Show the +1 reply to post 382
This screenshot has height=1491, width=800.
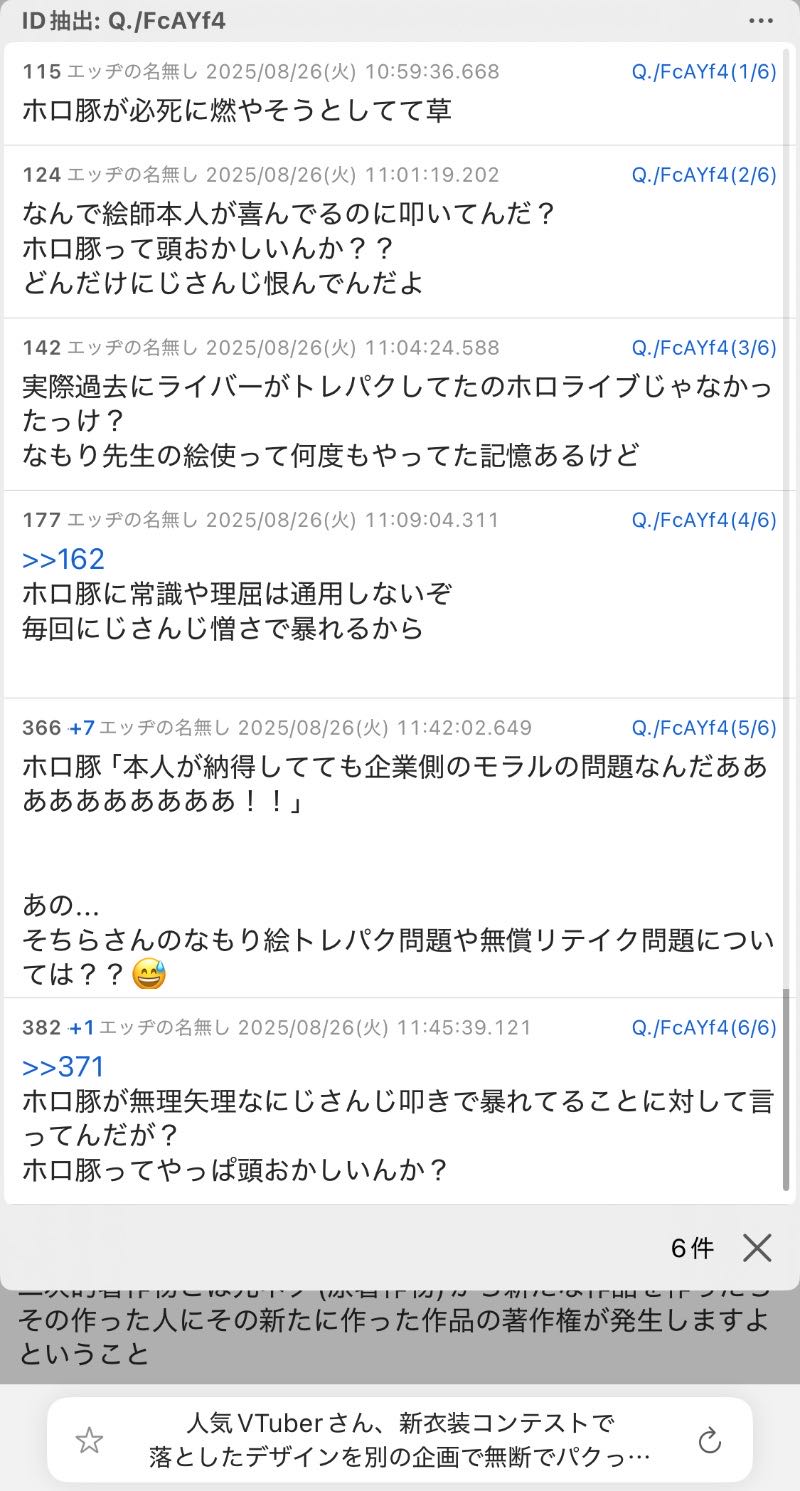point(82,1028)
